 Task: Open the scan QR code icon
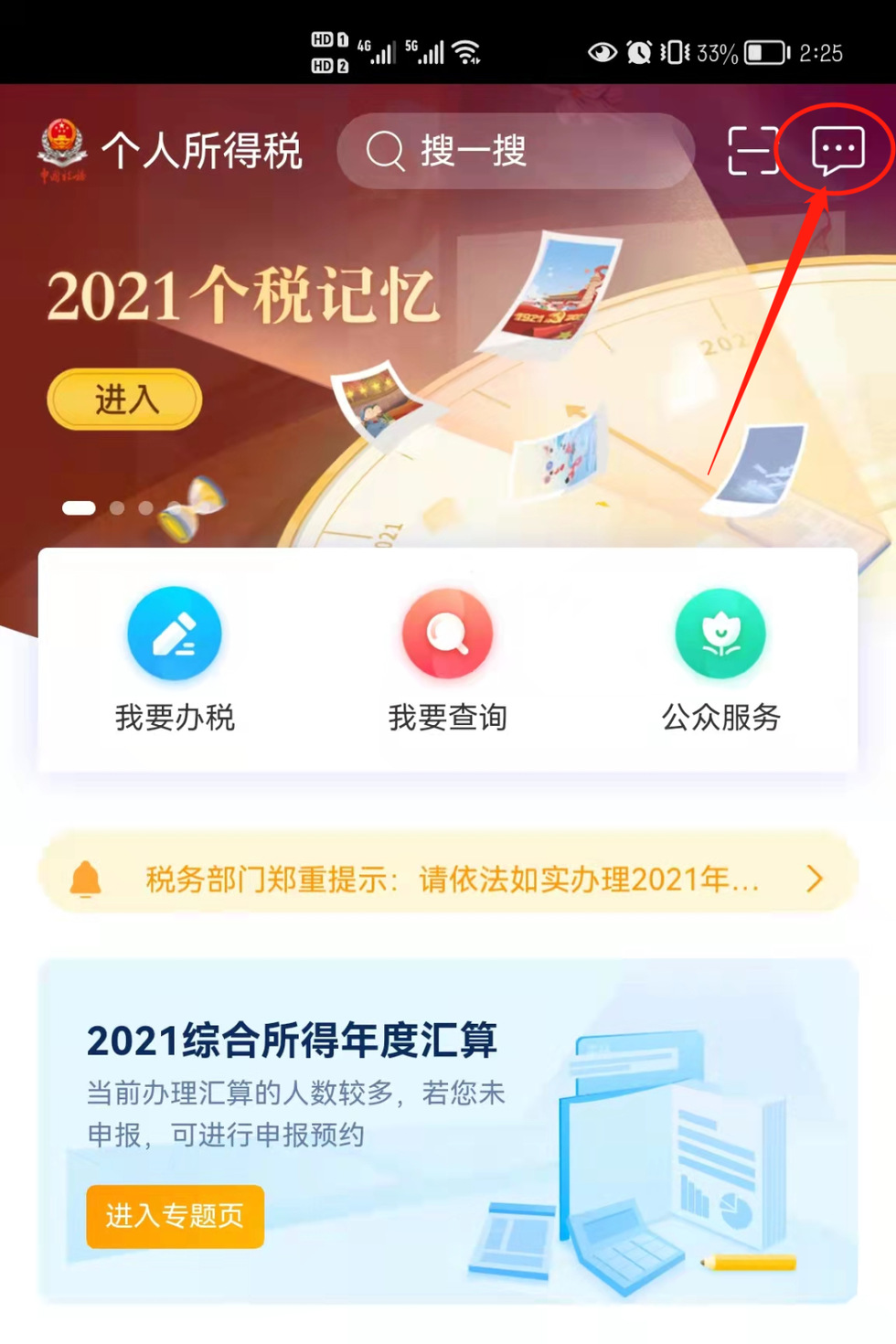(x=752, y=151)
